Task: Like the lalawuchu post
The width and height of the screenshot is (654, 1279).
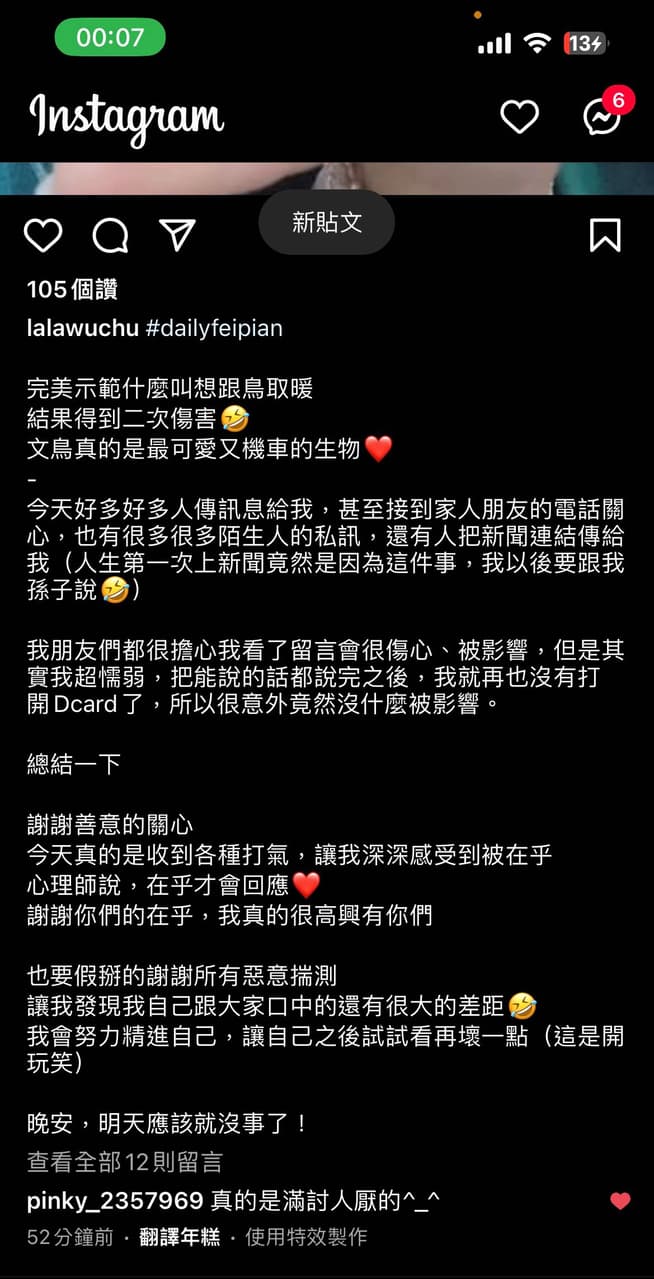Action: click(x=43, y=236)
